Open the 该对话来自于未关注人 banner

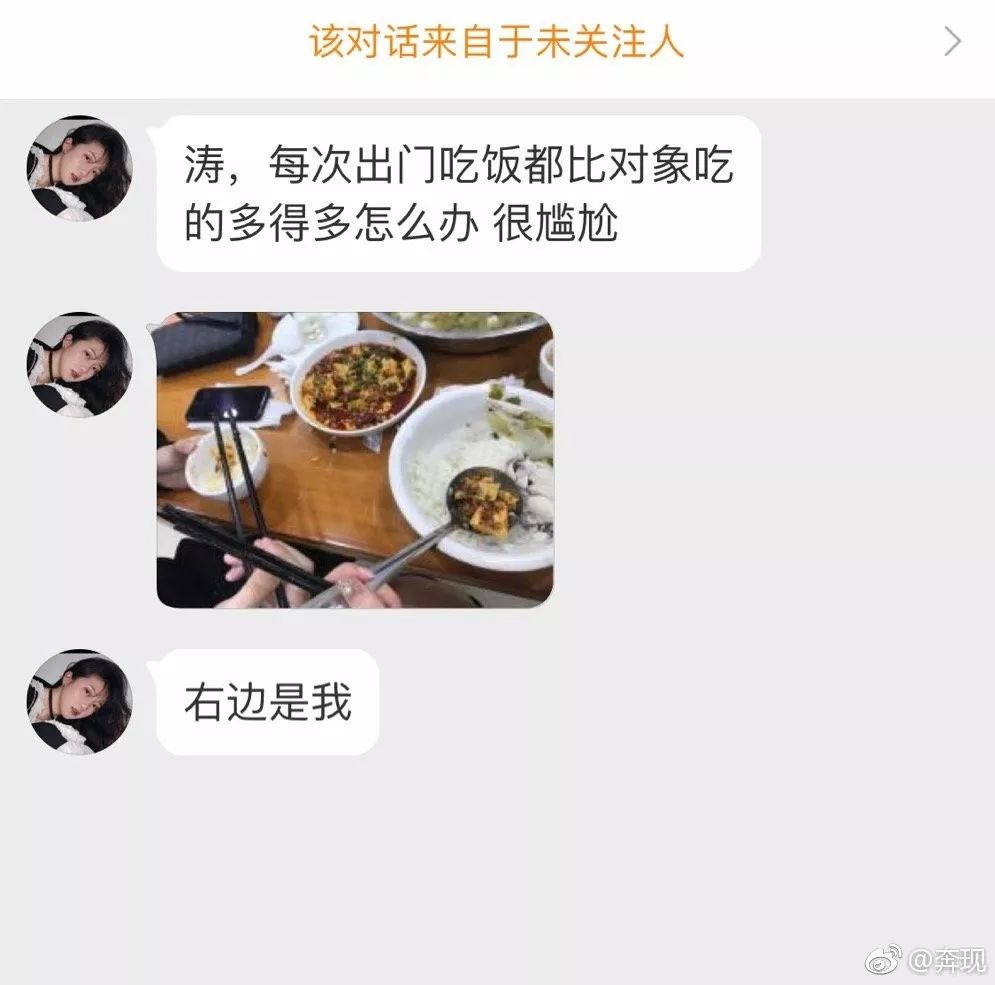(497, 43)
